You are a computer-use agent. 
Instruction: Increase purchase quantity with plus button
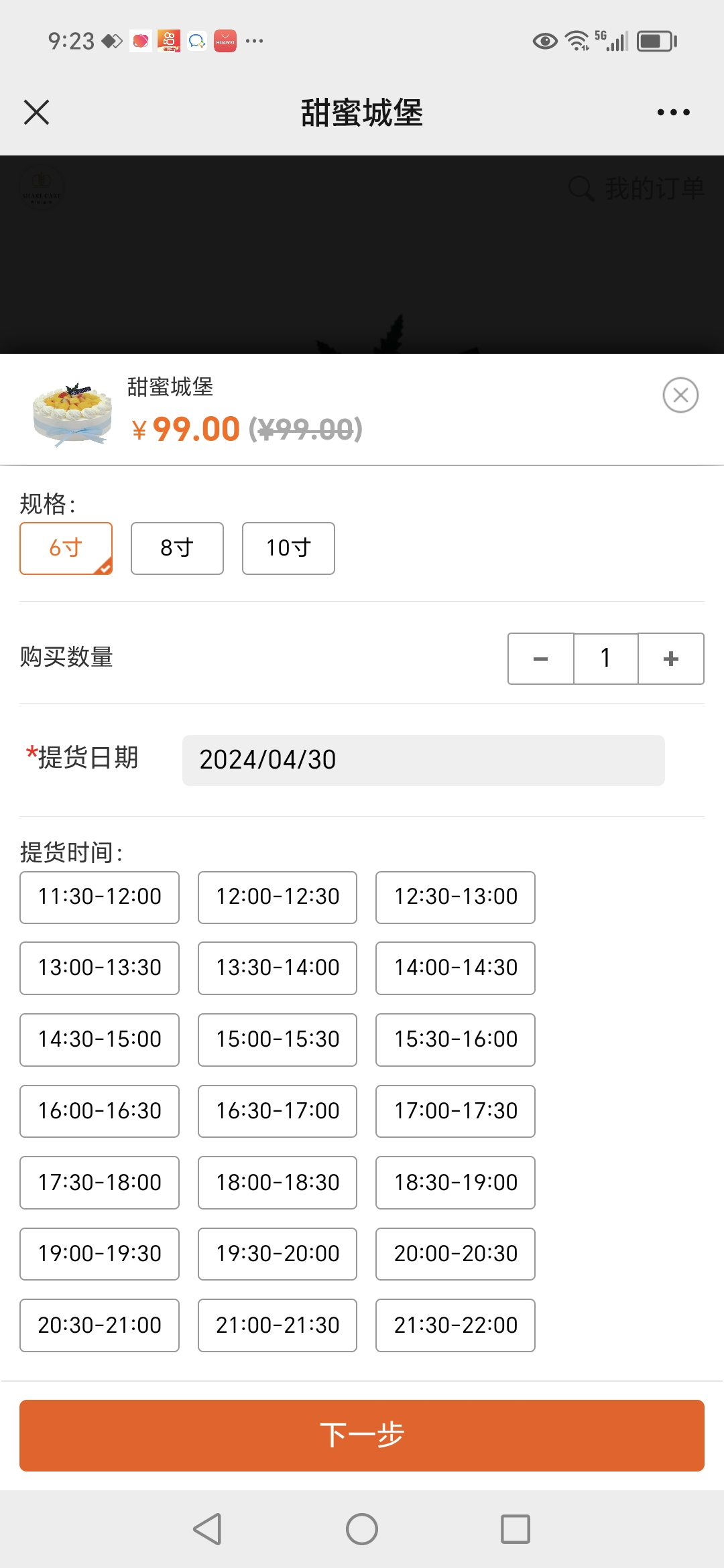tap(671, 659)
